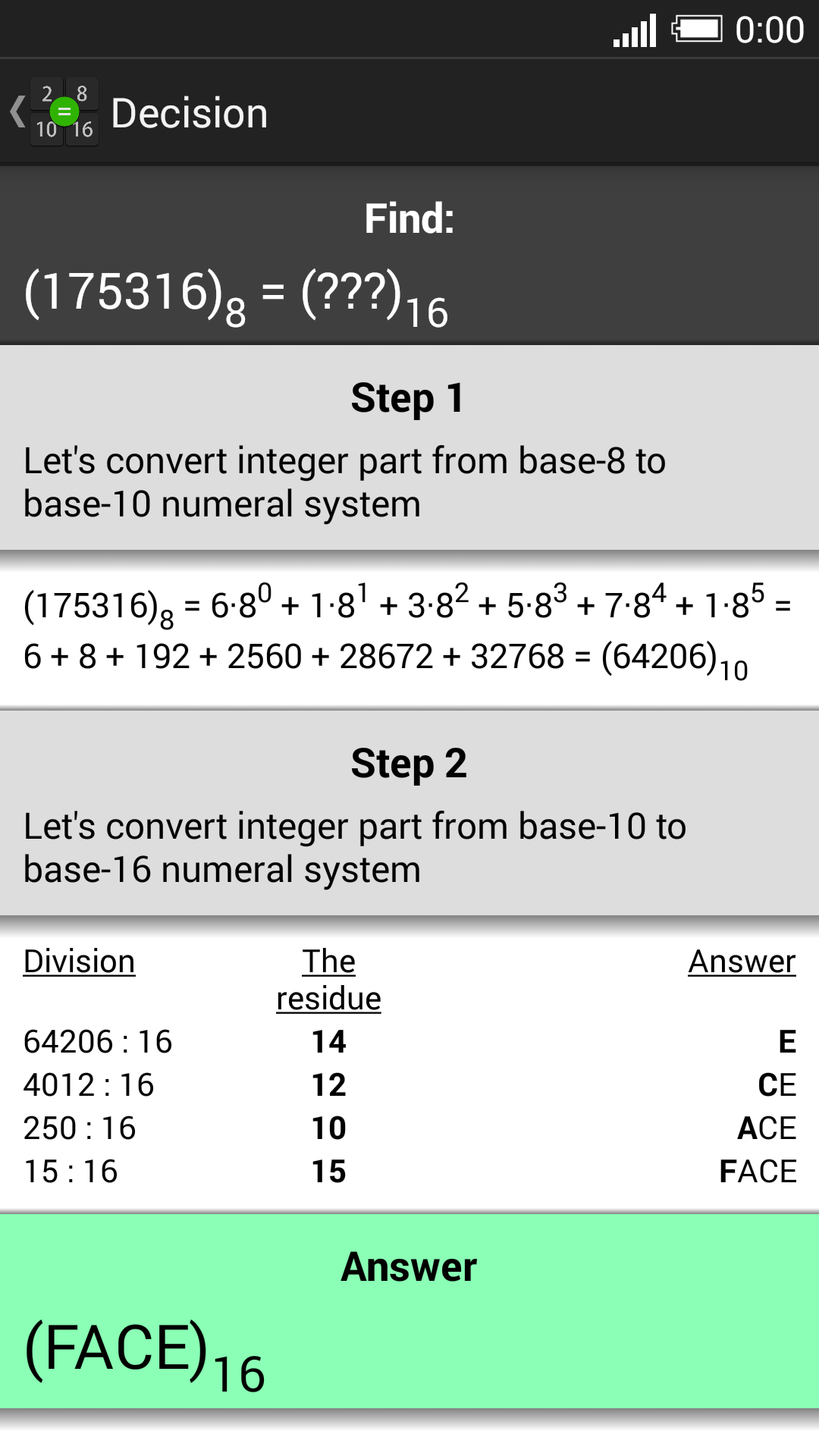The height and width of the screenshot is (1456, 819).
Task: Select the '10' base key in the logo
Action: coord(45,130)
